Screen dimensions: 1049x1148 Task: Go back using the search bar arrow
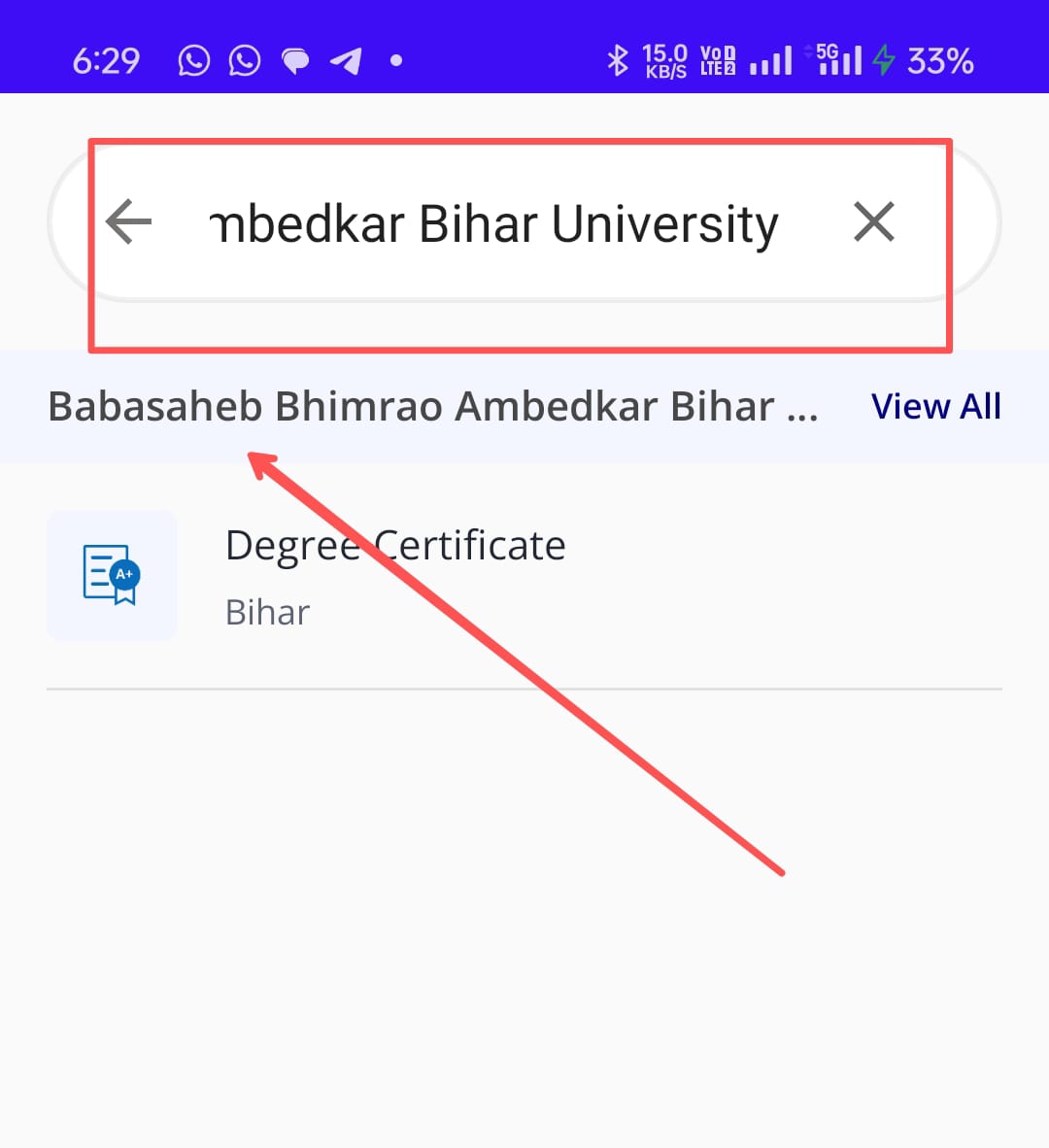[129, 222]
